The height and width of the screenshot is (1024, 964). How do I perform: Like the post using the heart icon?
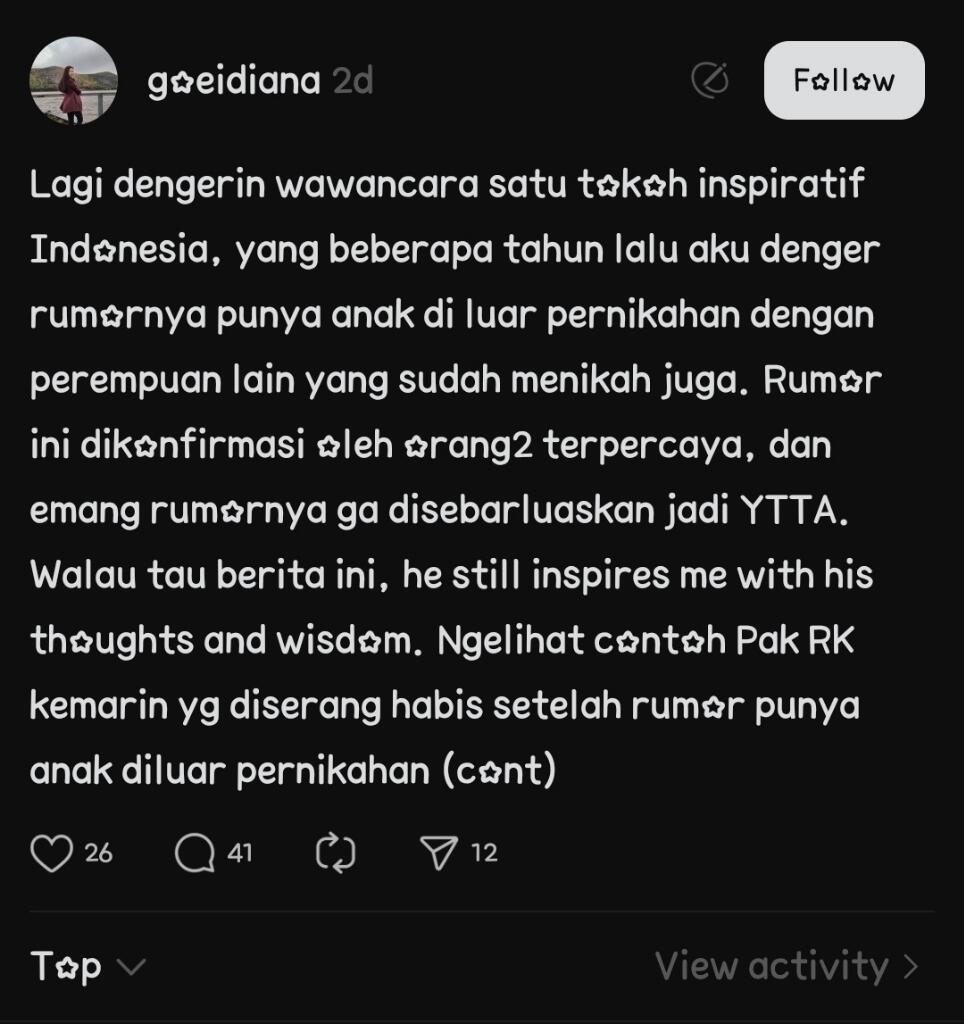[x=50, y=852]
